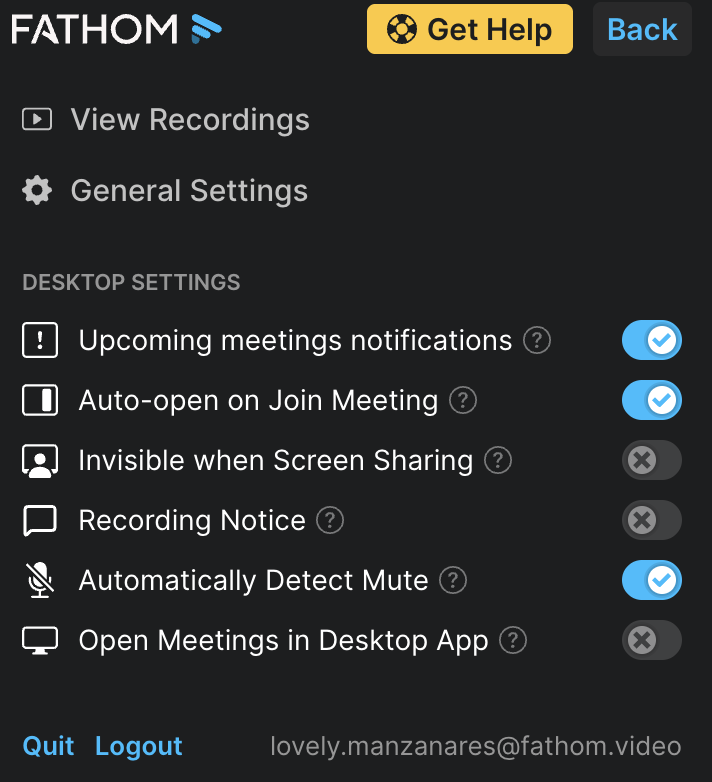Turn on Recording Notice toggle

(x=652, y=520)
